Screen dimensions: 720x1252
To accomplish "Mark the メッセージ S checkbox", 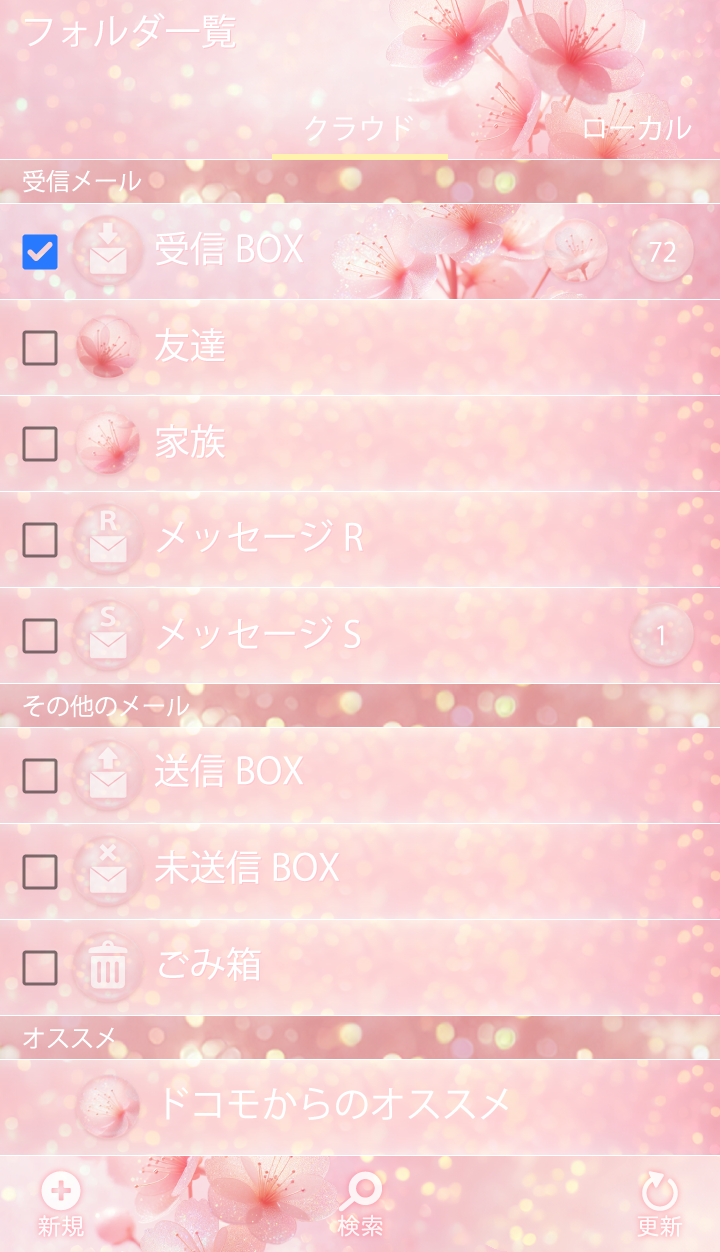I will click(x=40, y=636).
